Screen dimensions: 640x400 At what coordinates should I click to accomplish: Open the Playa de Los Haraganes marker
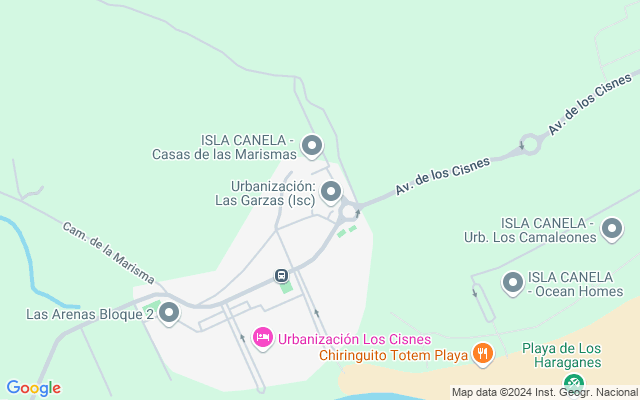(573, 383)
